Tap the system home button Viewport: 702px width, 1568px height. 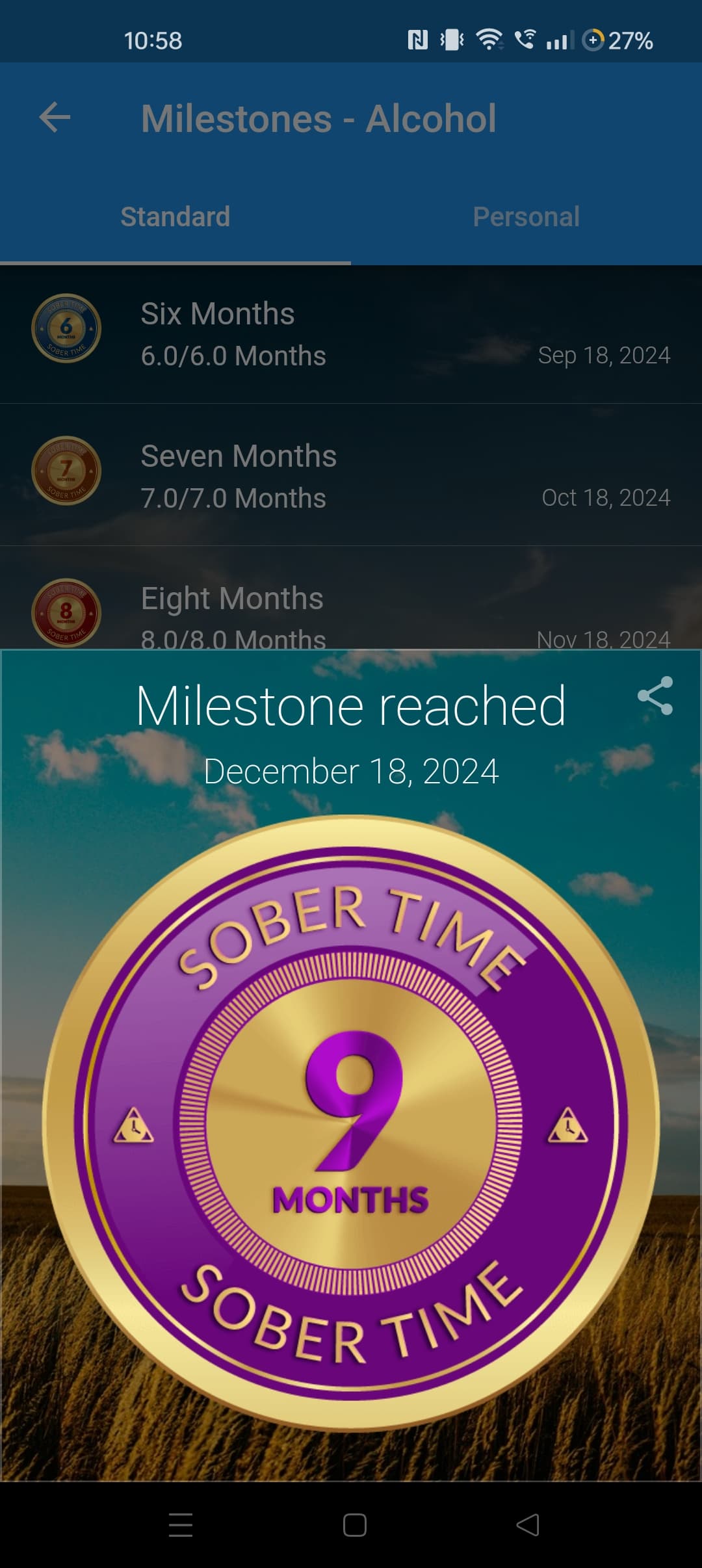tap(354, 1525)
